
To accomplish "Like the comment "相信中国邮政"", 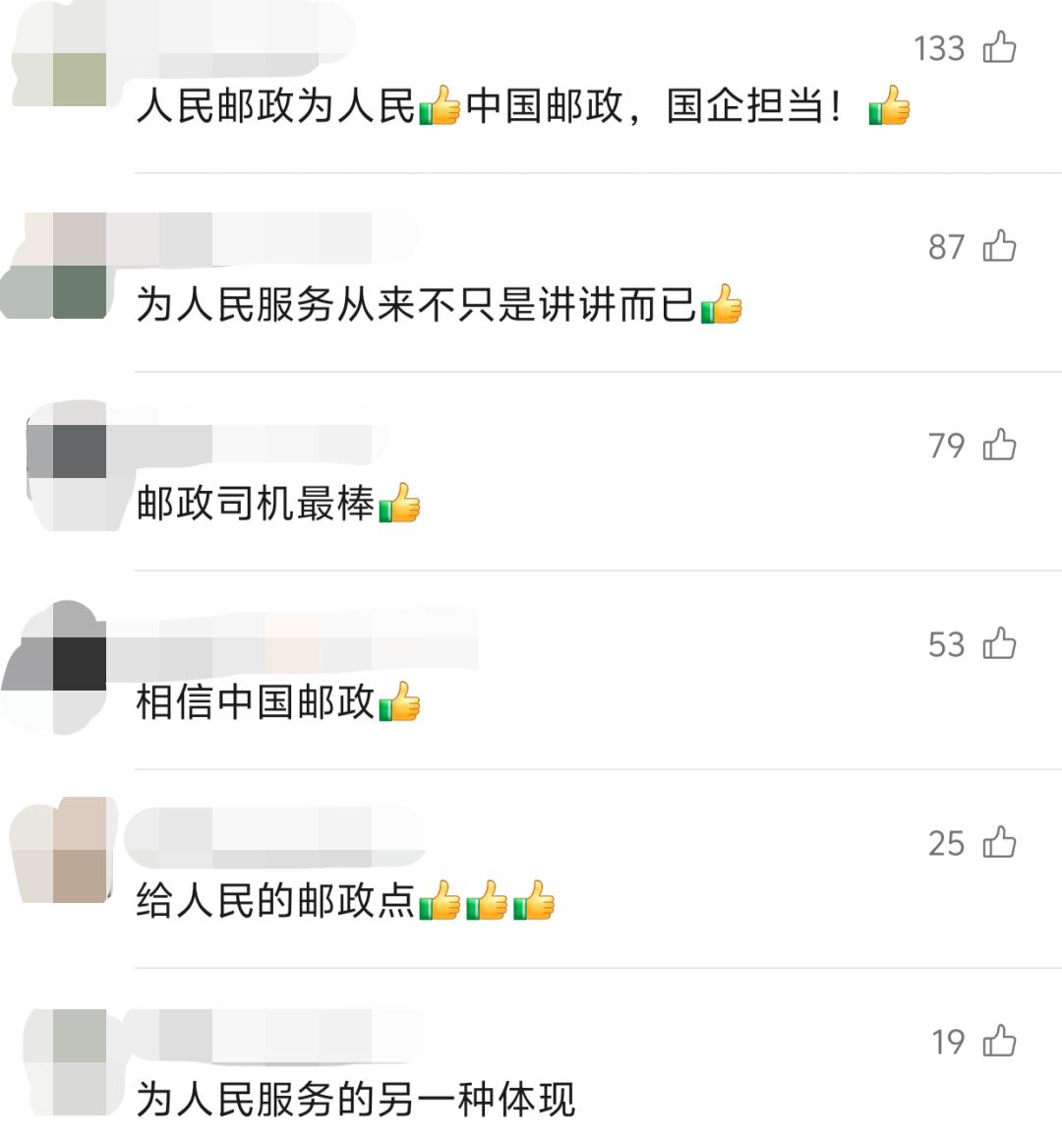I will tap(999, 643).
